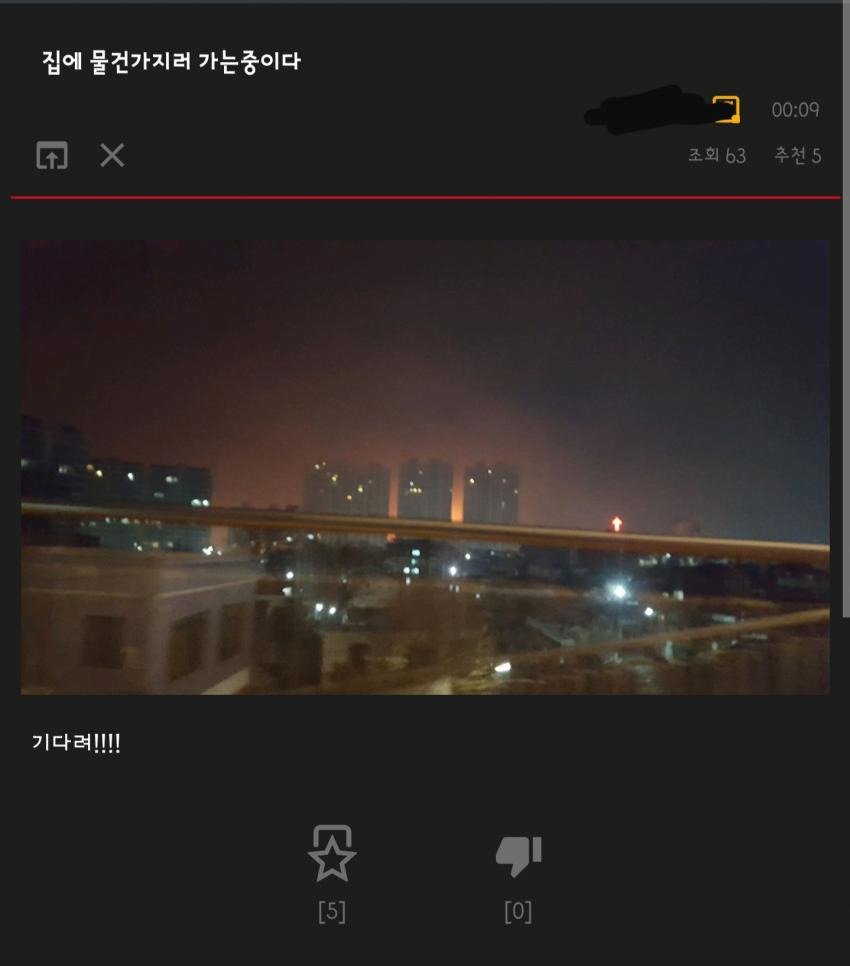The height and width of the screenshot is (966, 850).
Task: Downvote this post with thumbs-down
Action: coord(518,856)
